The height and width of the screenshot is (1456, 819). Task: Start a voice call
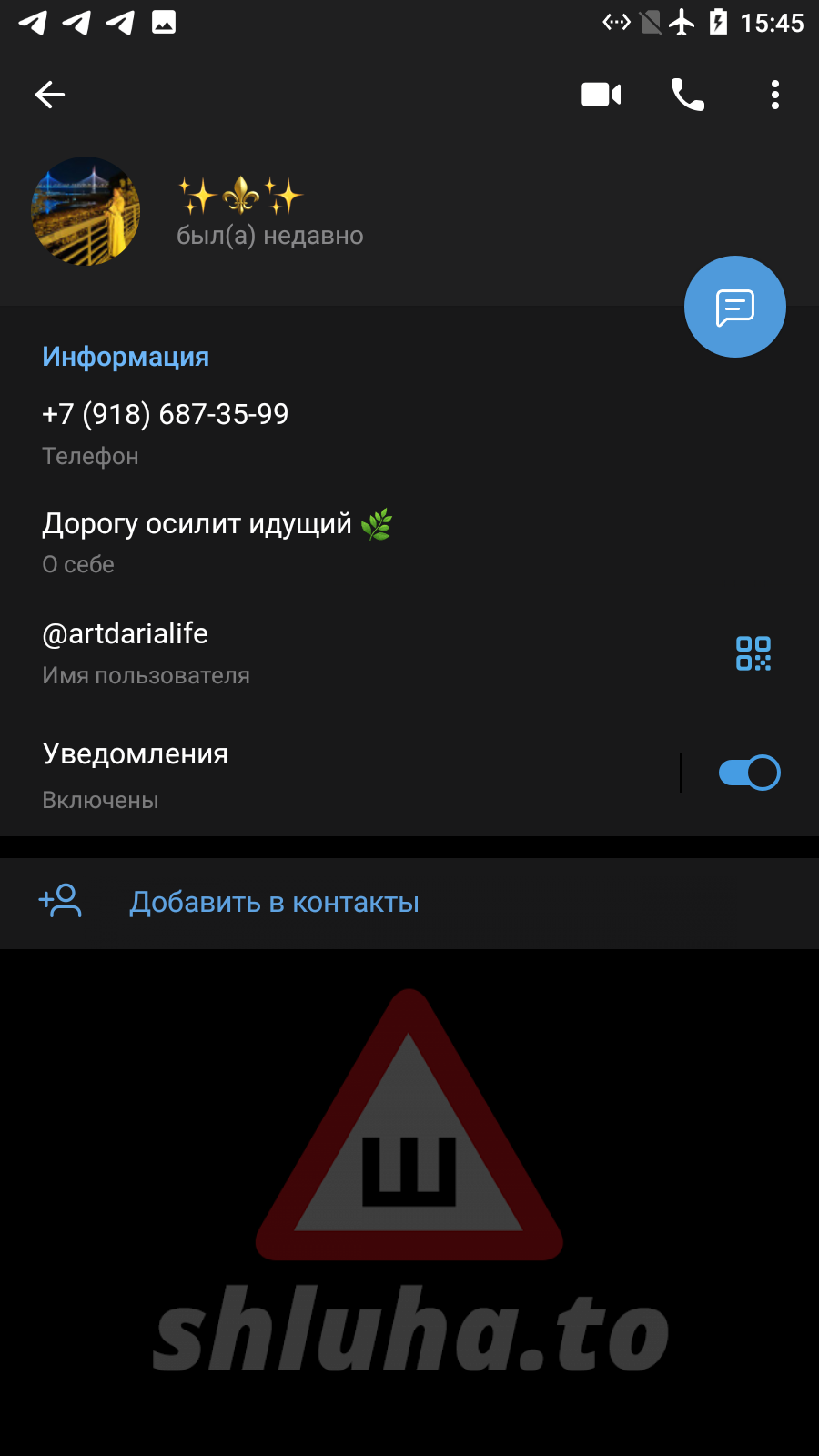(688, 95)
